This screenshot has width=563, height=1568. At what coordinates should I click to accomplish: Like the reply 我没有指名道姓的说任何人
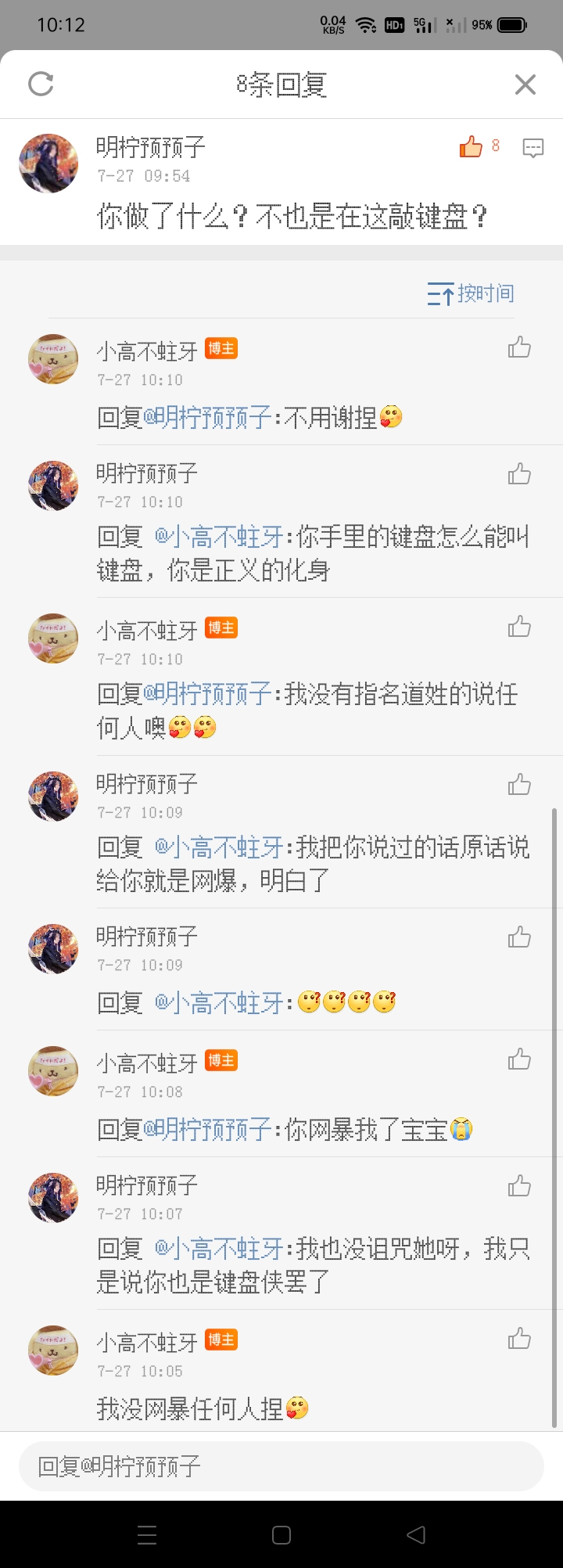point(519,627)
